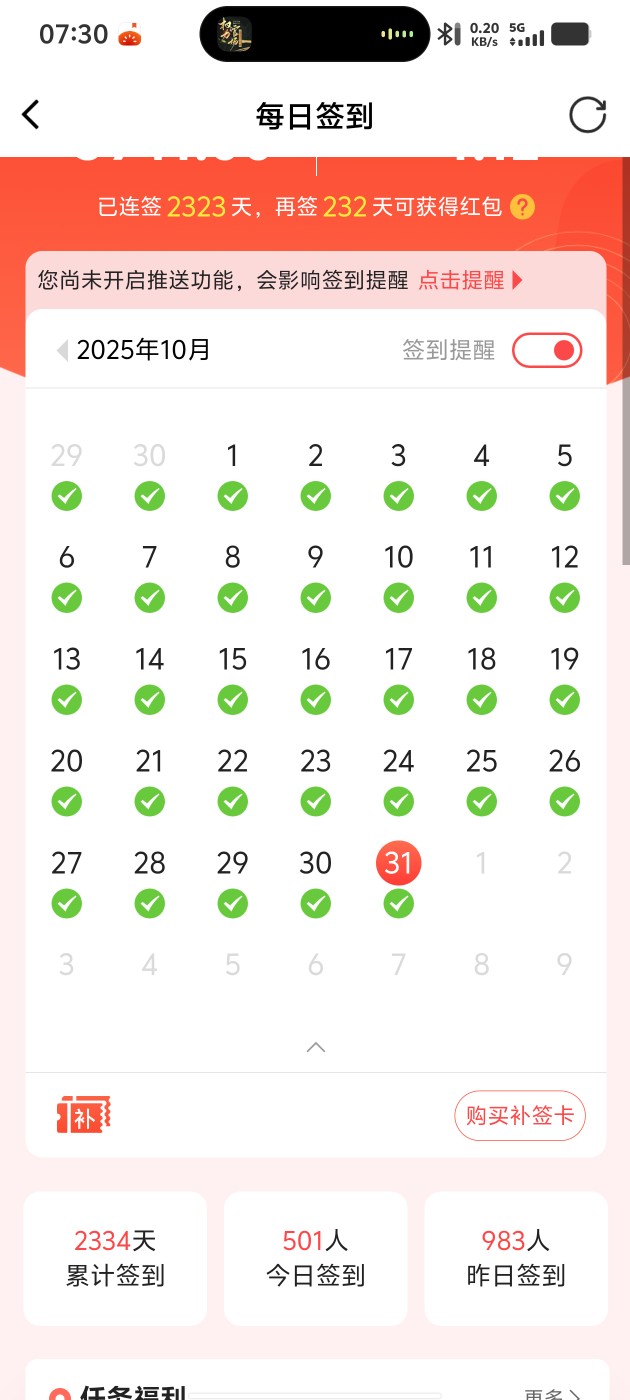630x1400 pixels.
Task: Go to the previous month from 2025年10月
Action: (62, 350)
